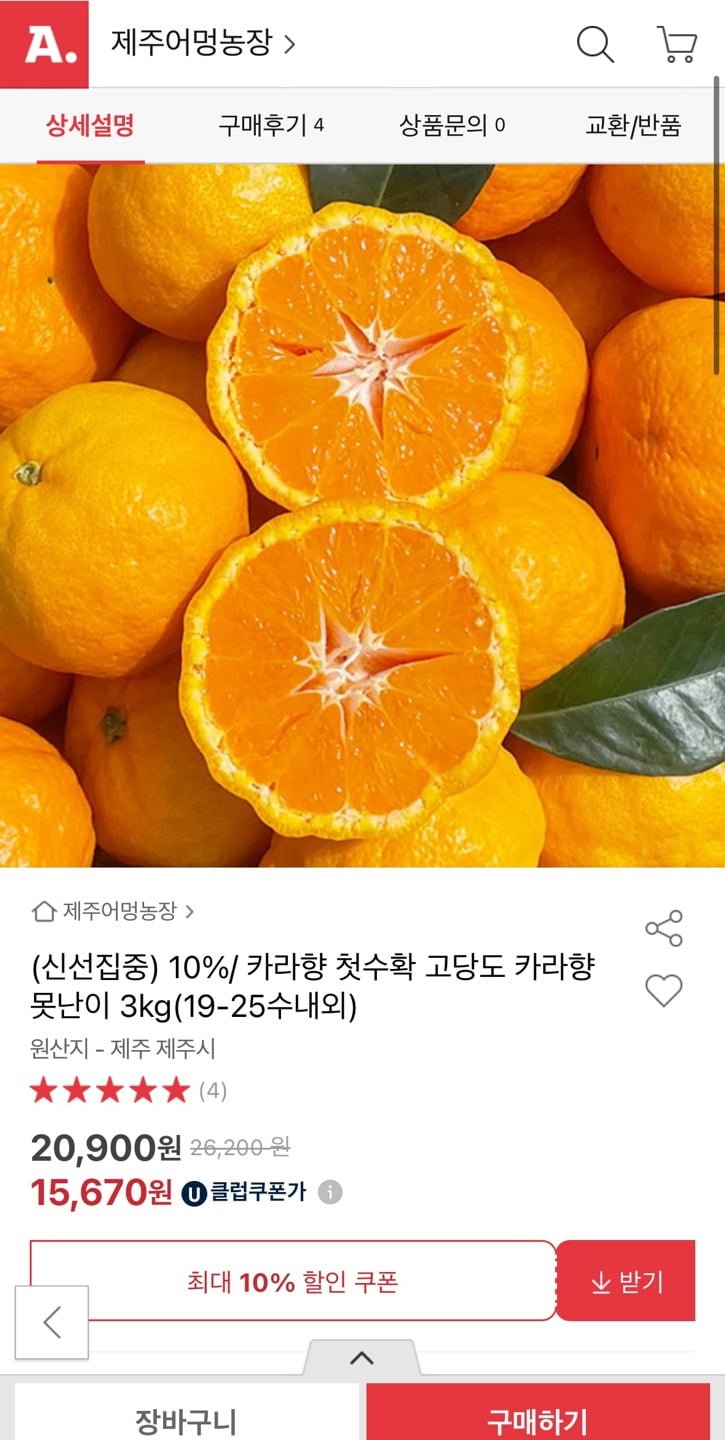Expand the purchase options panel
Screen dimensions: 725x1440
click(x=362, y=1358)
